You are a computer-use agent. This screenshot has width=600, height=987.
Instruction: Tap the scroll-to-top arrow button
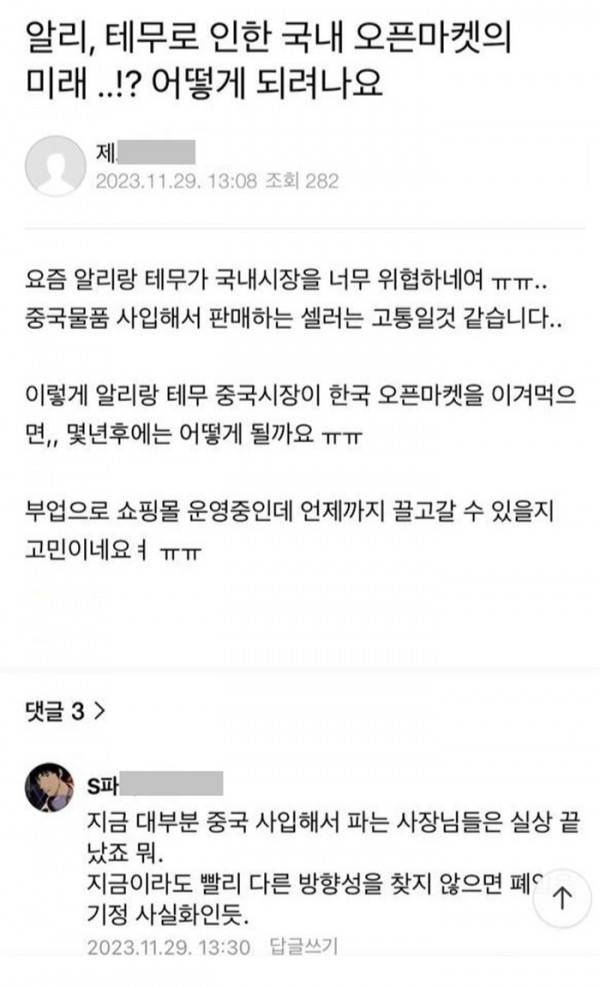[562, 898]
